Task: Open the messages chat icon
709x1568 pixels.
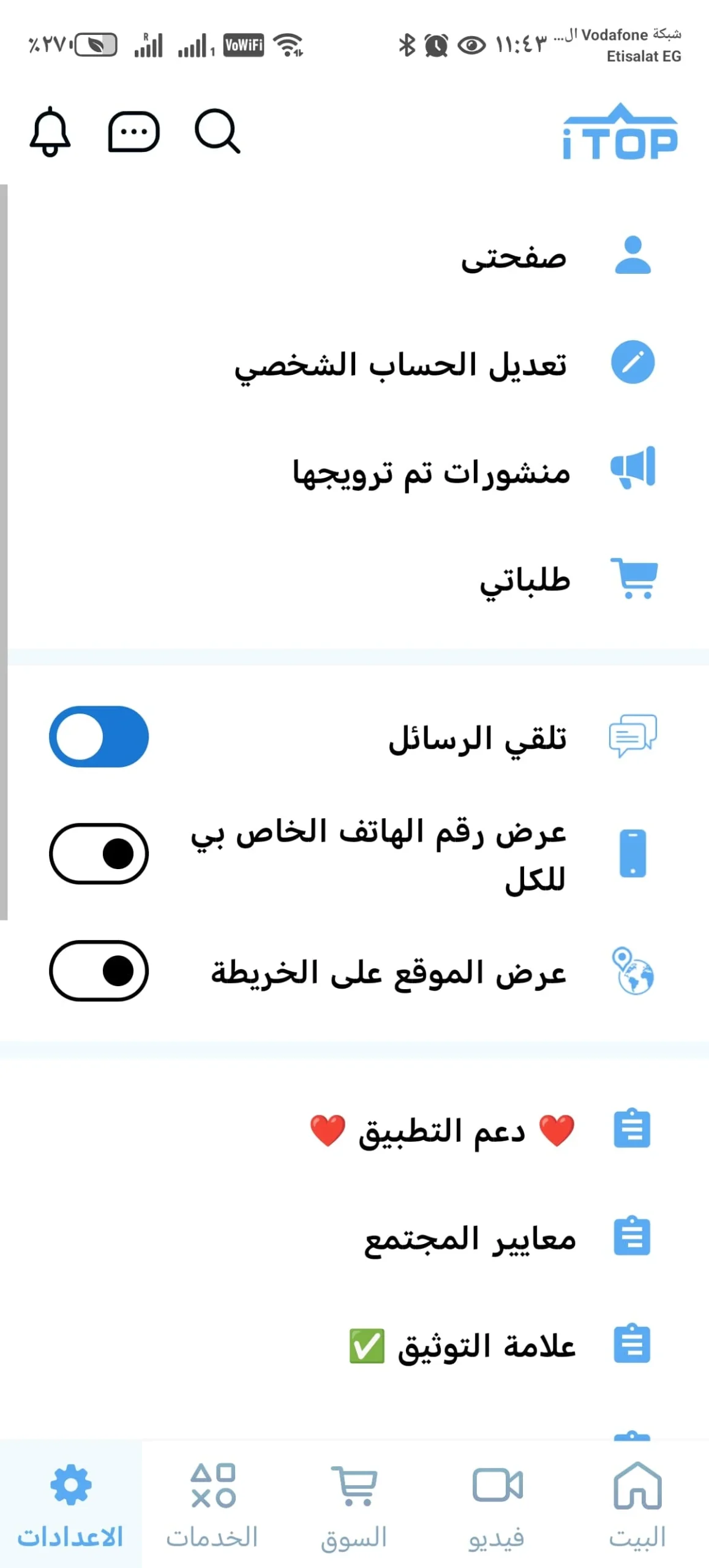Action: click(133, 131)
